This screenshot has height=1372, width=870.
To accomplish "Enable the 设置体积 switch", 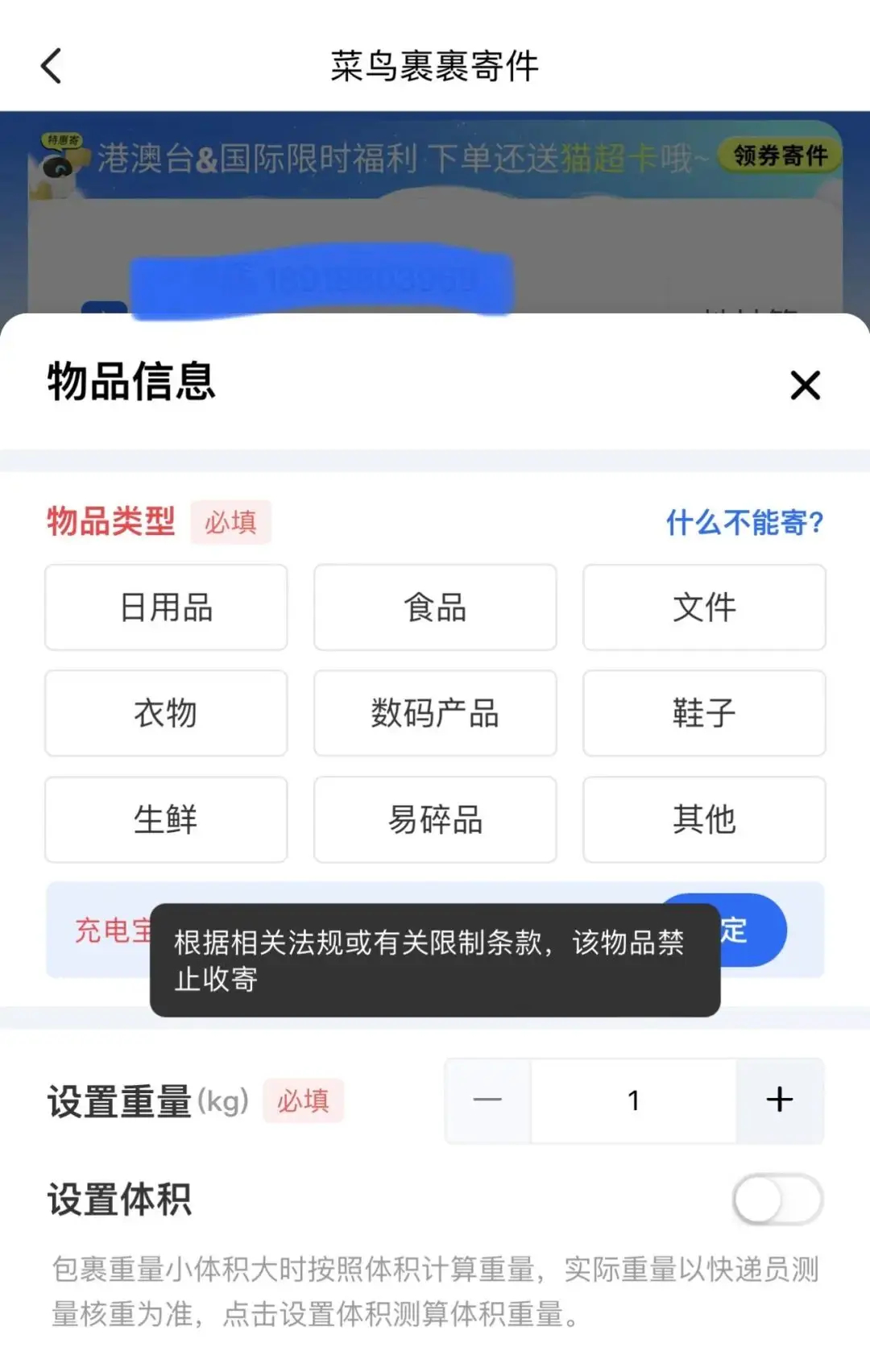I will (x=777, y=1200).
